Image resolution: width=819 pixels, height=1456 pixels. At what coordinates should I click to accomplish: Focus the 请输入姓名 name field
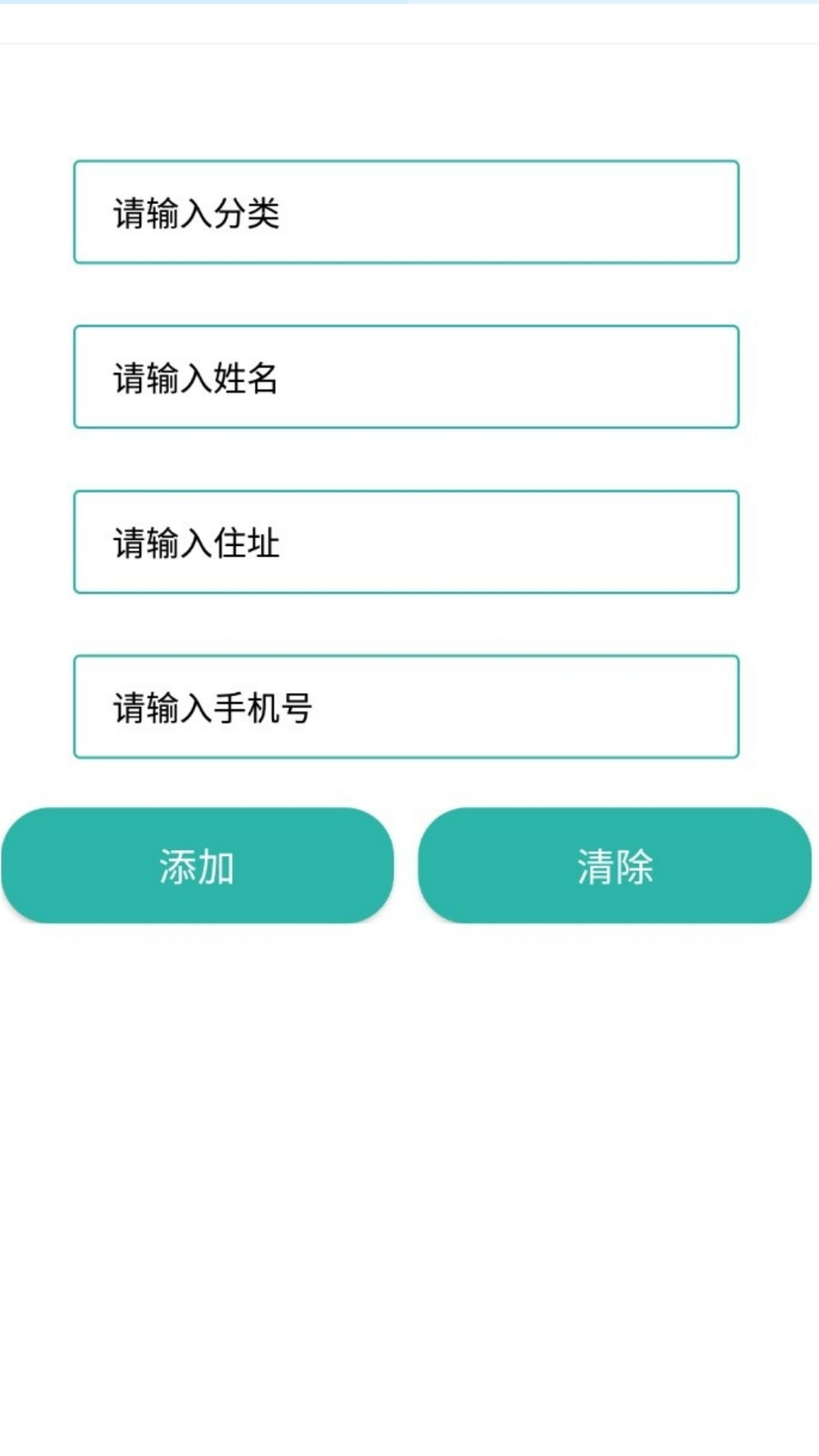coord(406,377)
